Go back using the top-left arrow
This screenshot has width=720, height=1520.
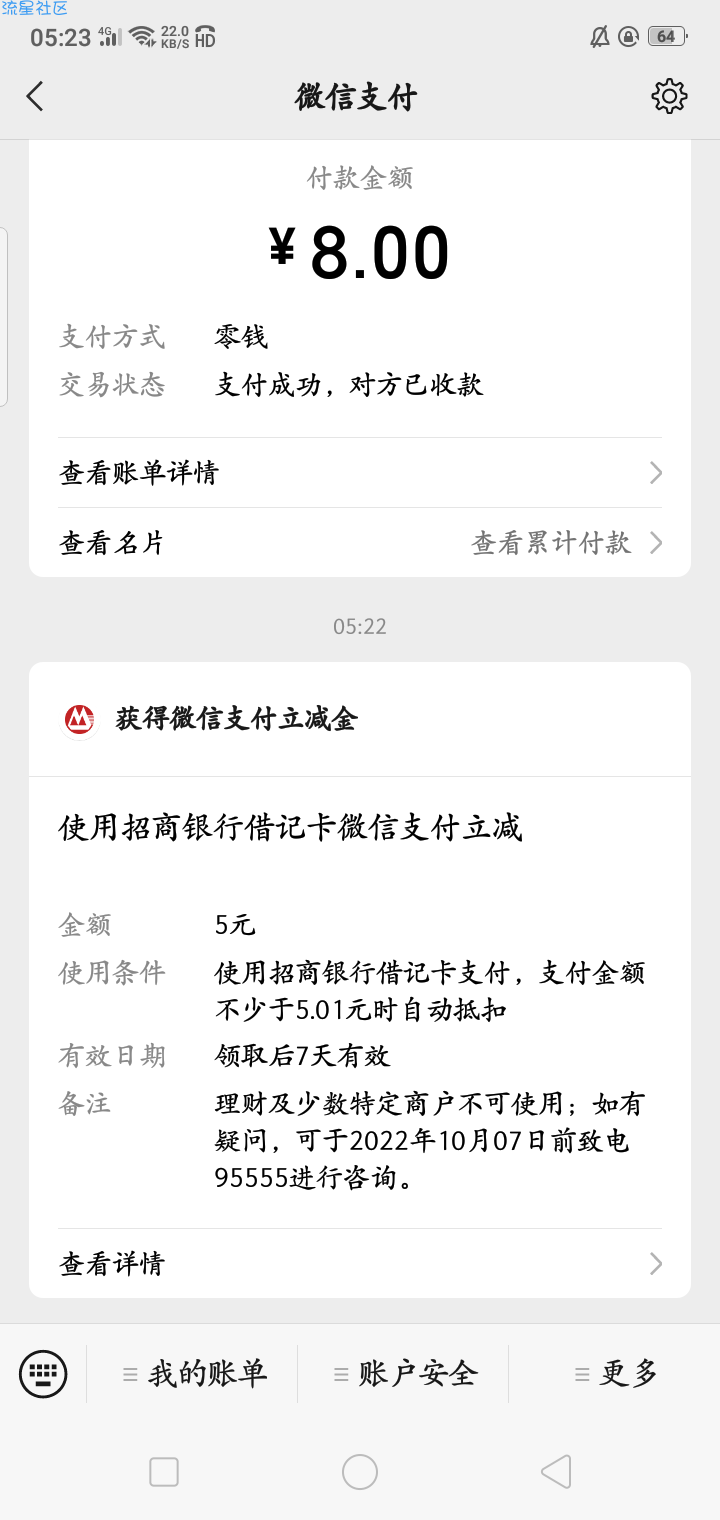(x=35, y=97)
